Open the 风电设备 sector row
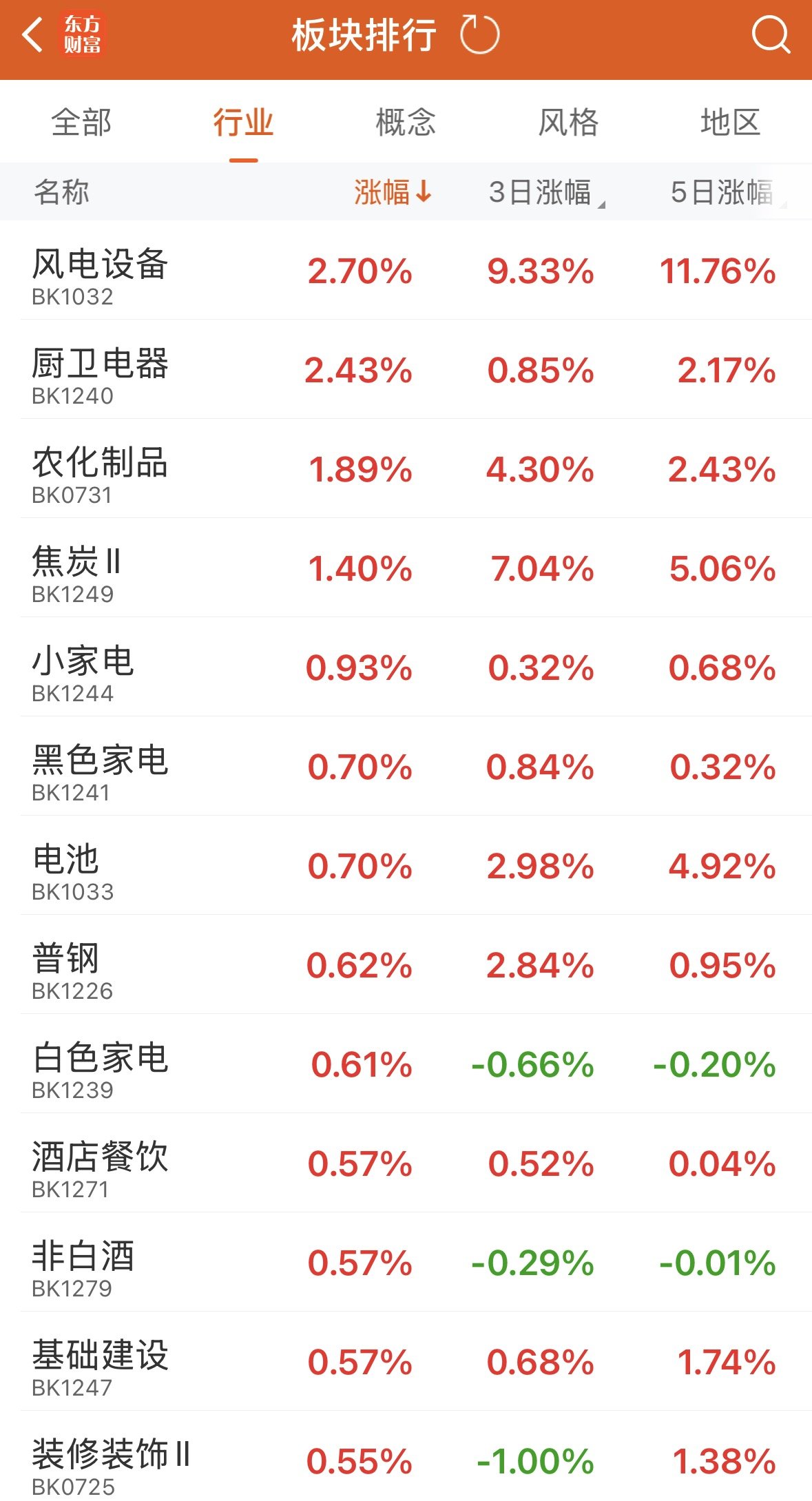This screenshot has height=1501, width=812. coord(100,271)
